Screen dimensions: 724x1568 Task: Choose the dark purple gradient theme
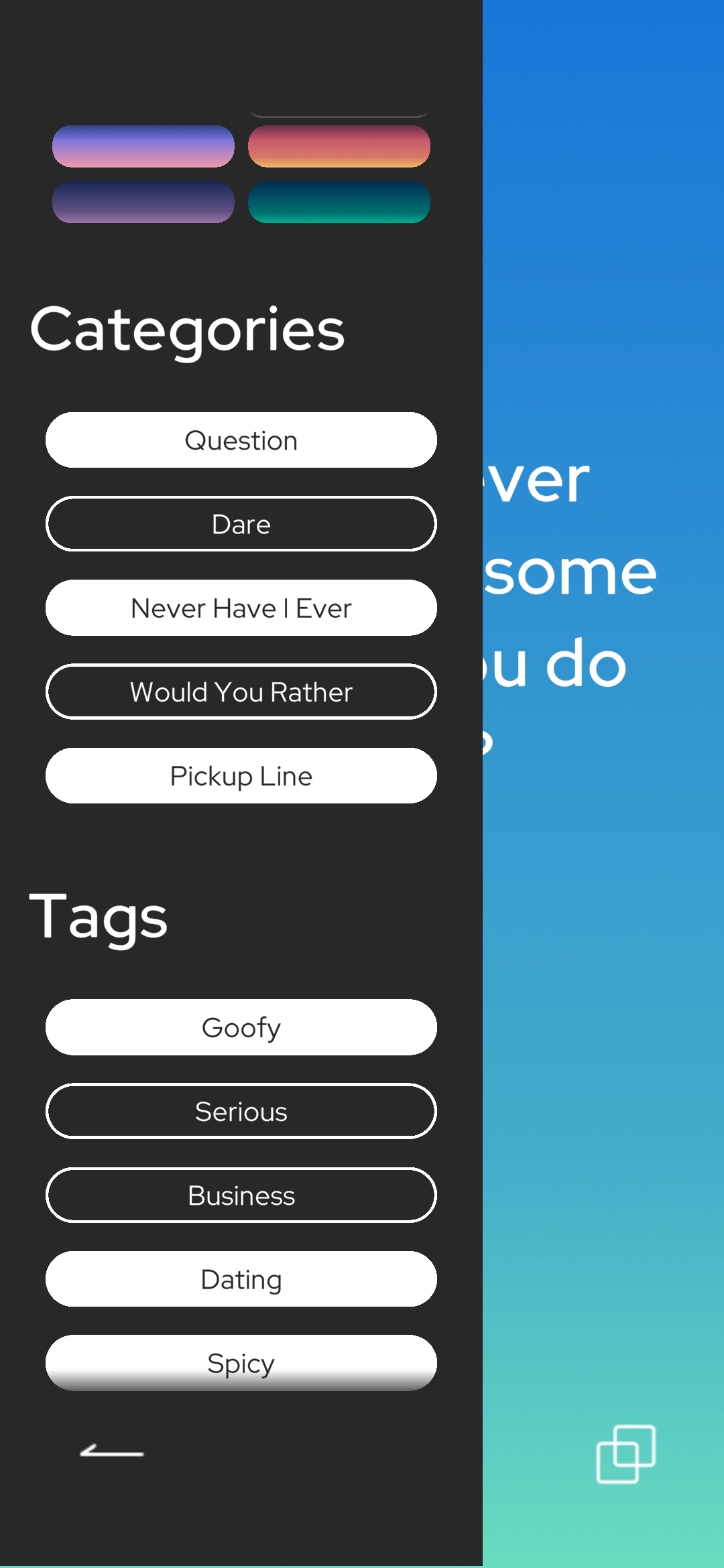[143, 202]
